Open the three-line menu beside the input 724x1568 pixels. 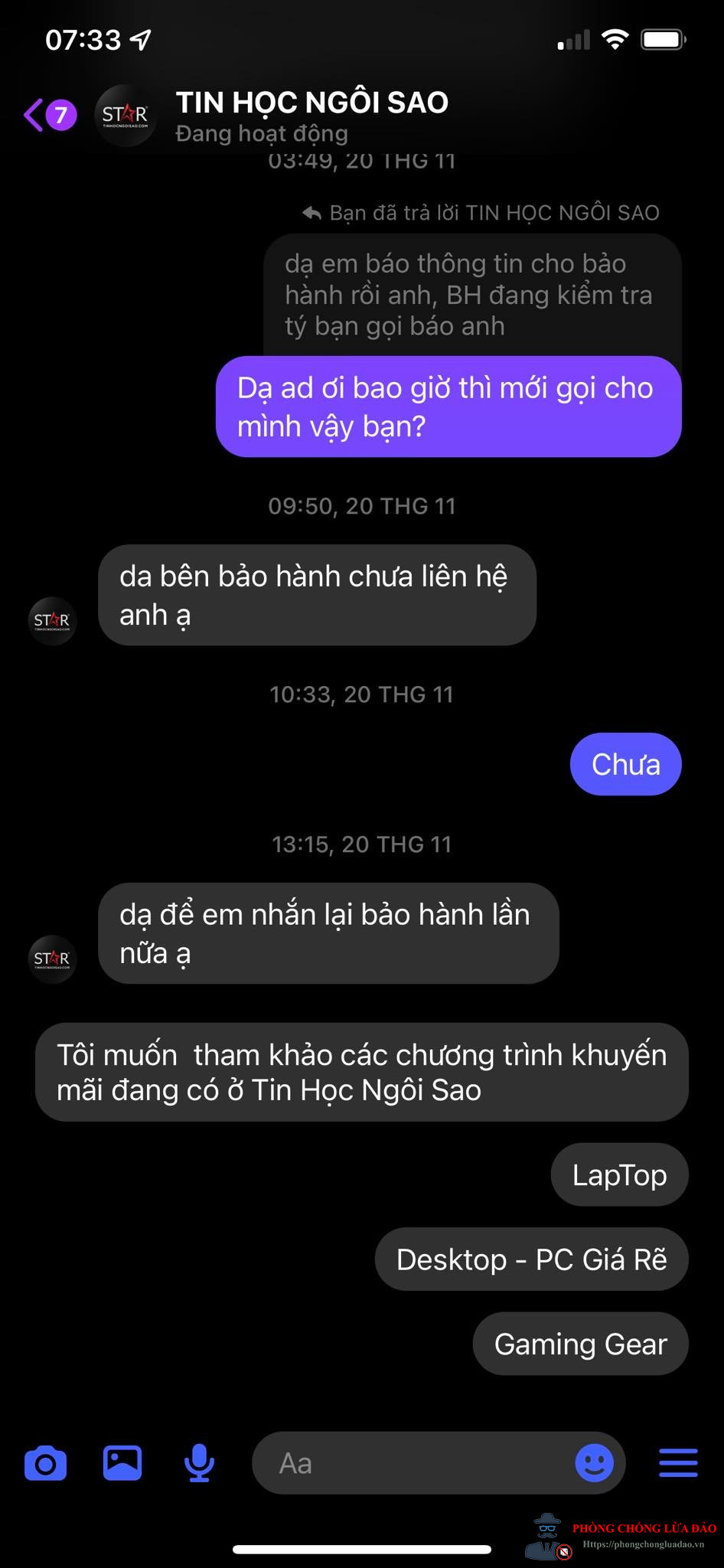click(x=678, y=1462)
